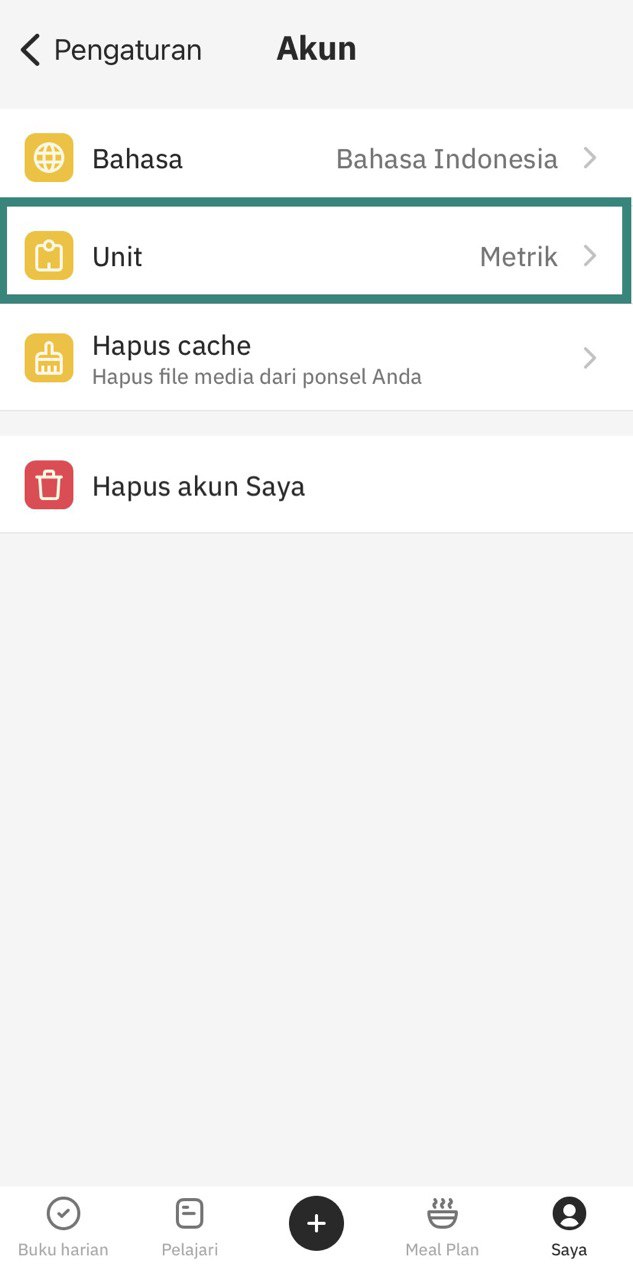Open the Bahasa language setting
Image resolution: width=633 pixels, height=1280 pixels.
pyautogui.click(x=316, y=159)
